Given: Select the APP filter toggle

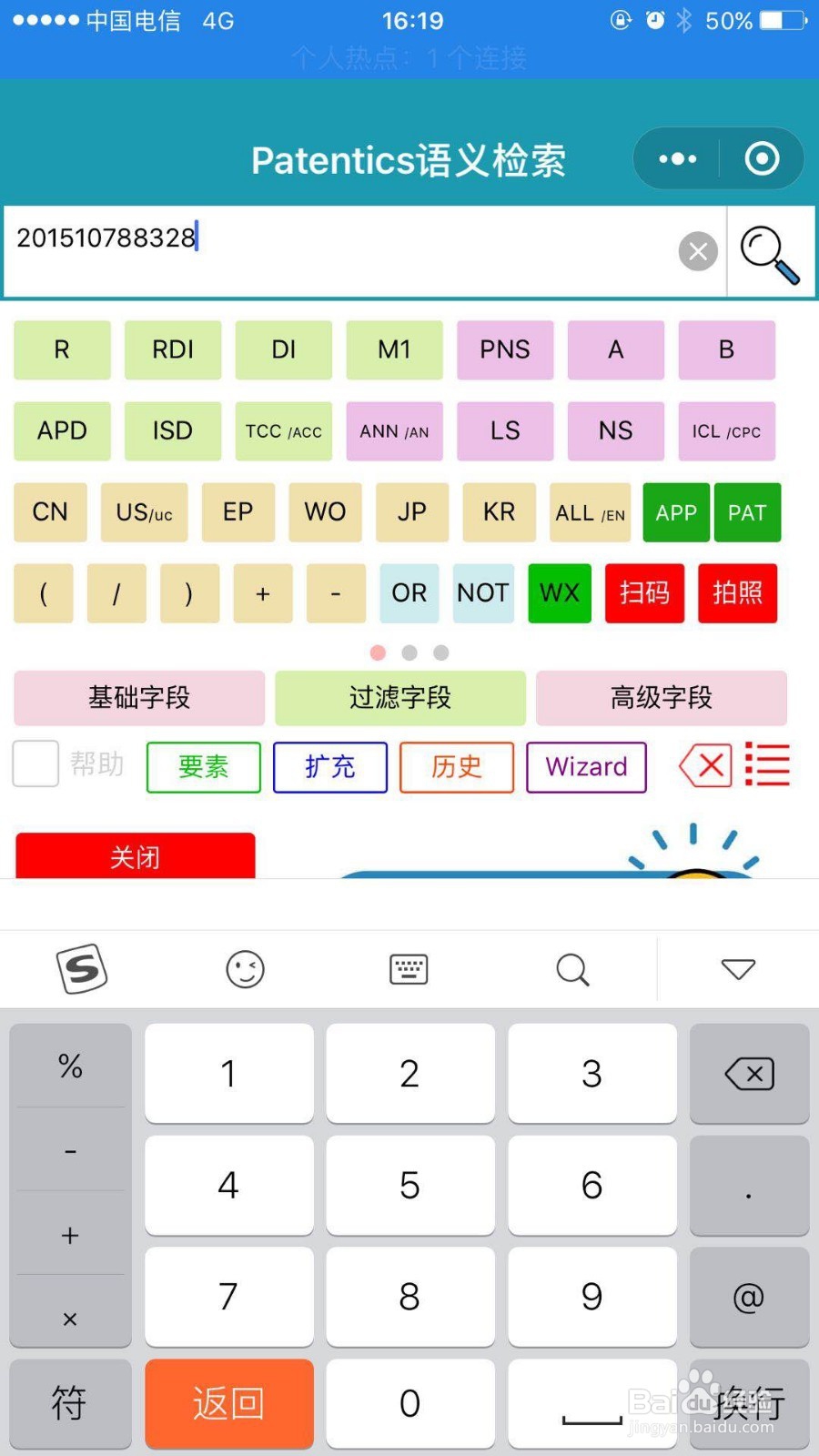Looking at the screenshot, I should (675, 512).
